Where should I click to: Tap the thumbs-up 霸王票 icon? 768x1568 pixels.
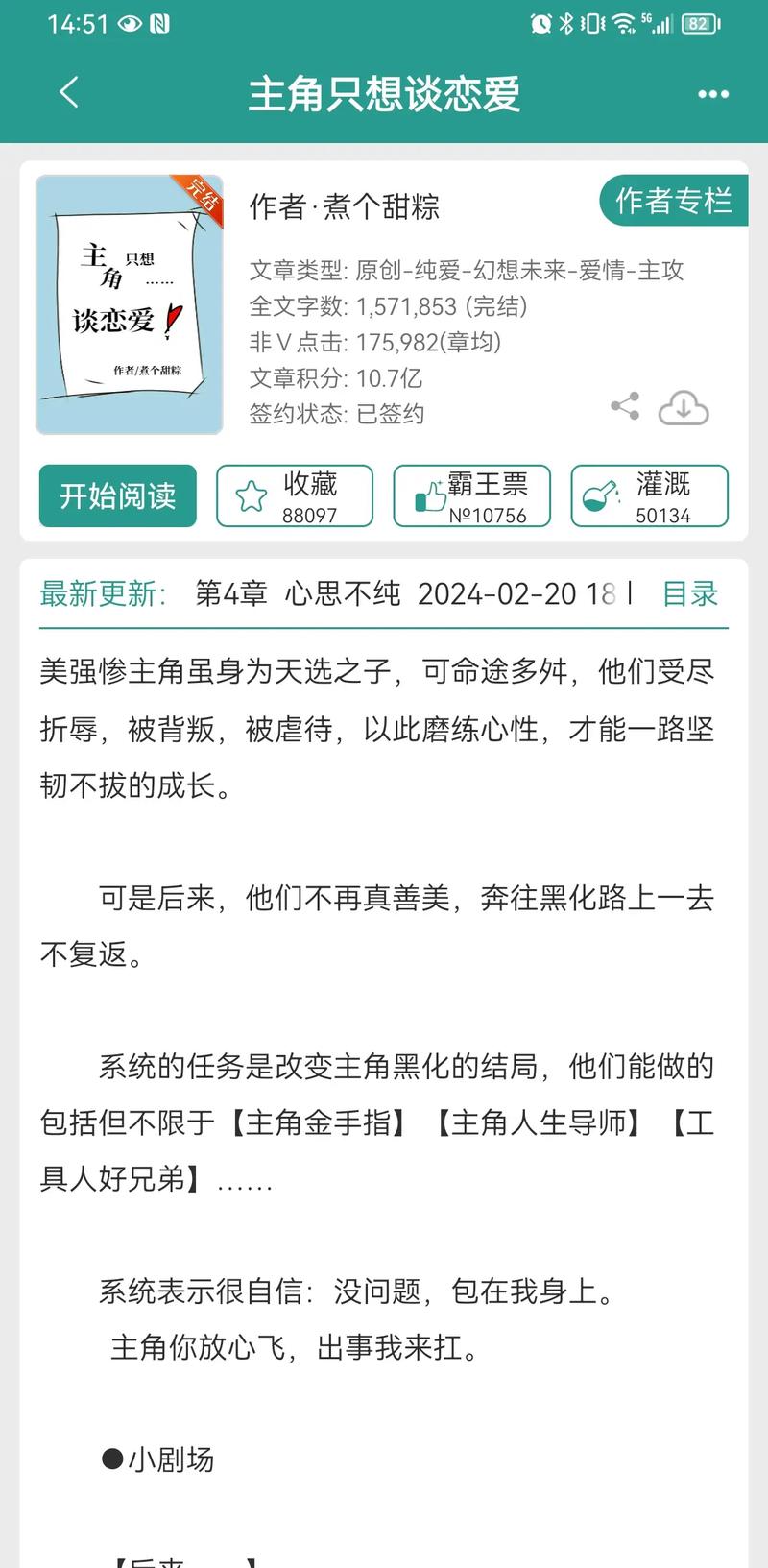[429, 495]
